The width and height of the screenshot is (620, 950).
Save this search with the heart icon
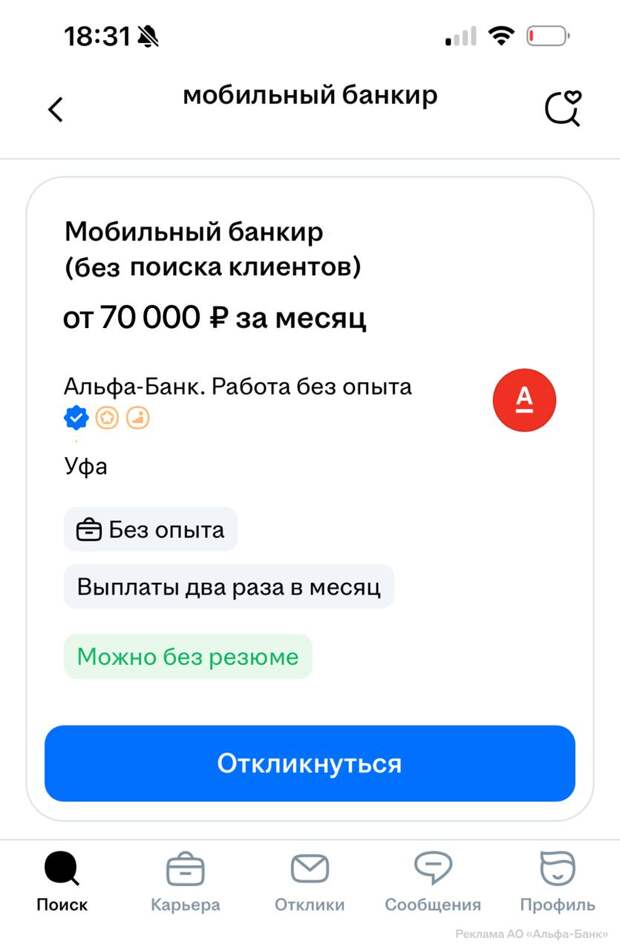pyautogui.click(x=562, y=108)
